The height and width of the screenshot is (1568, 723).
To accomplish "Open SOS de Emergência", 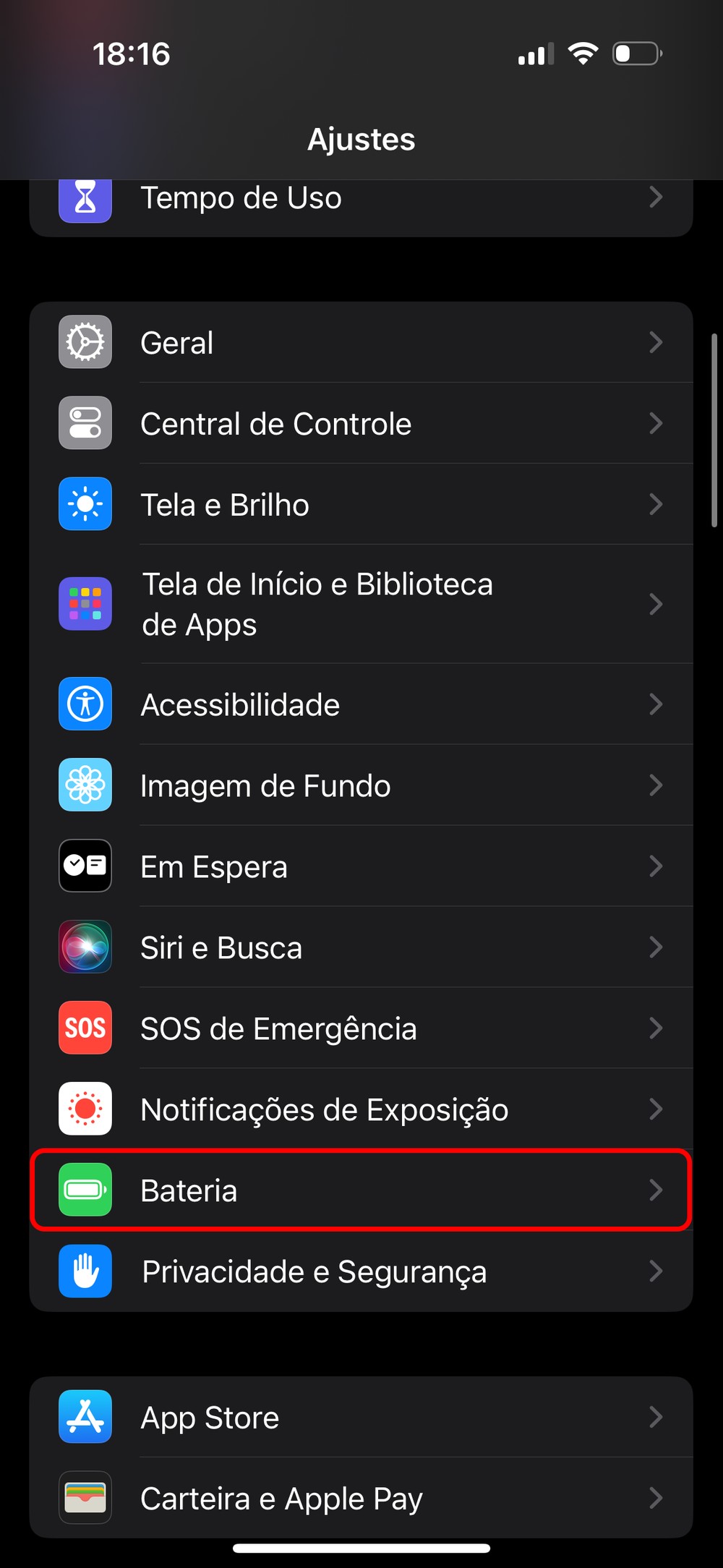I will [361, 1028].
